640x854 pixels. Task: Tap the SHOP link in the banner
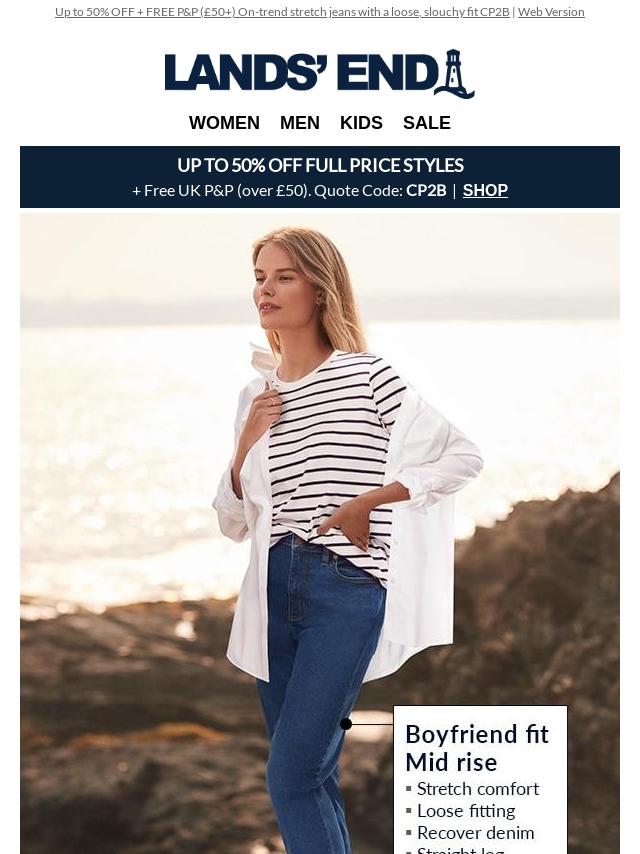[x=485, y=190]
